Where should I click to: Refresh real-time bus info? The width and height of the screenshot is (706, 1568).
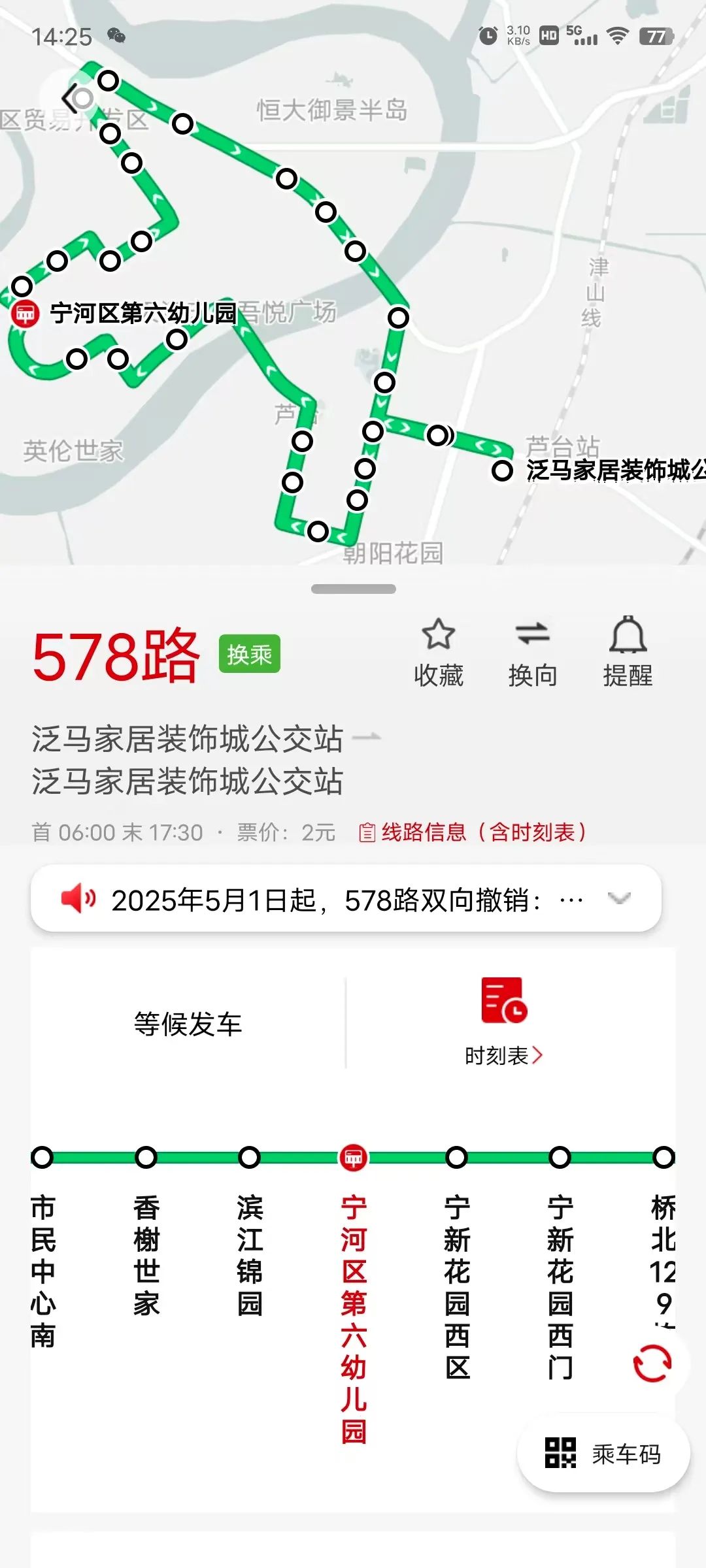652,1364
